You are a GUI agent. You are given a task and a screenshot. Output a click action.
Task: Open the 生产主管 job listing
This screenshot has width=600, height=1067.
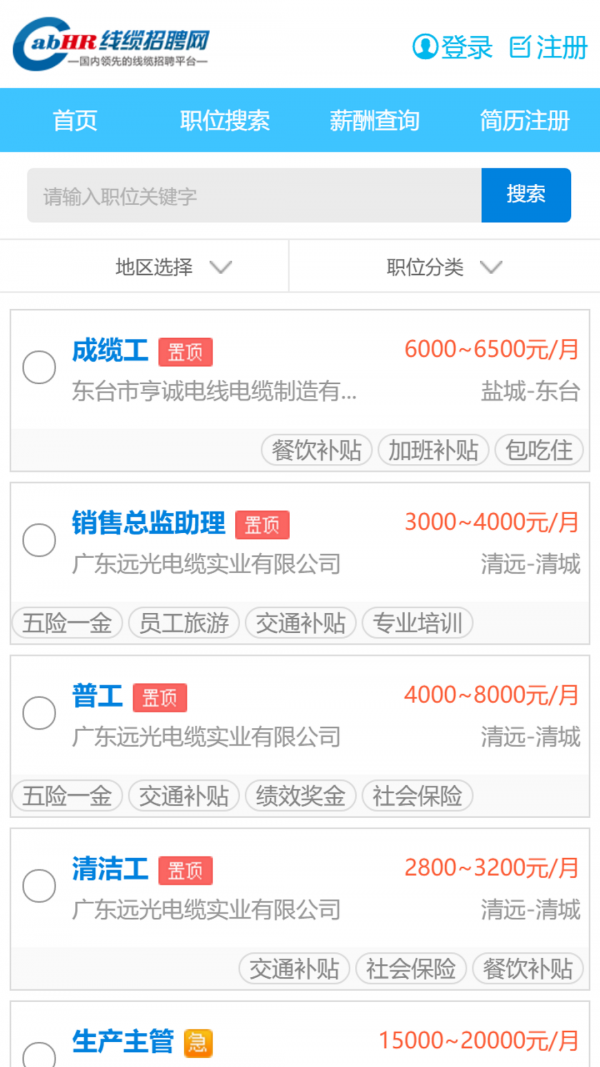[x=122, y=1041]
